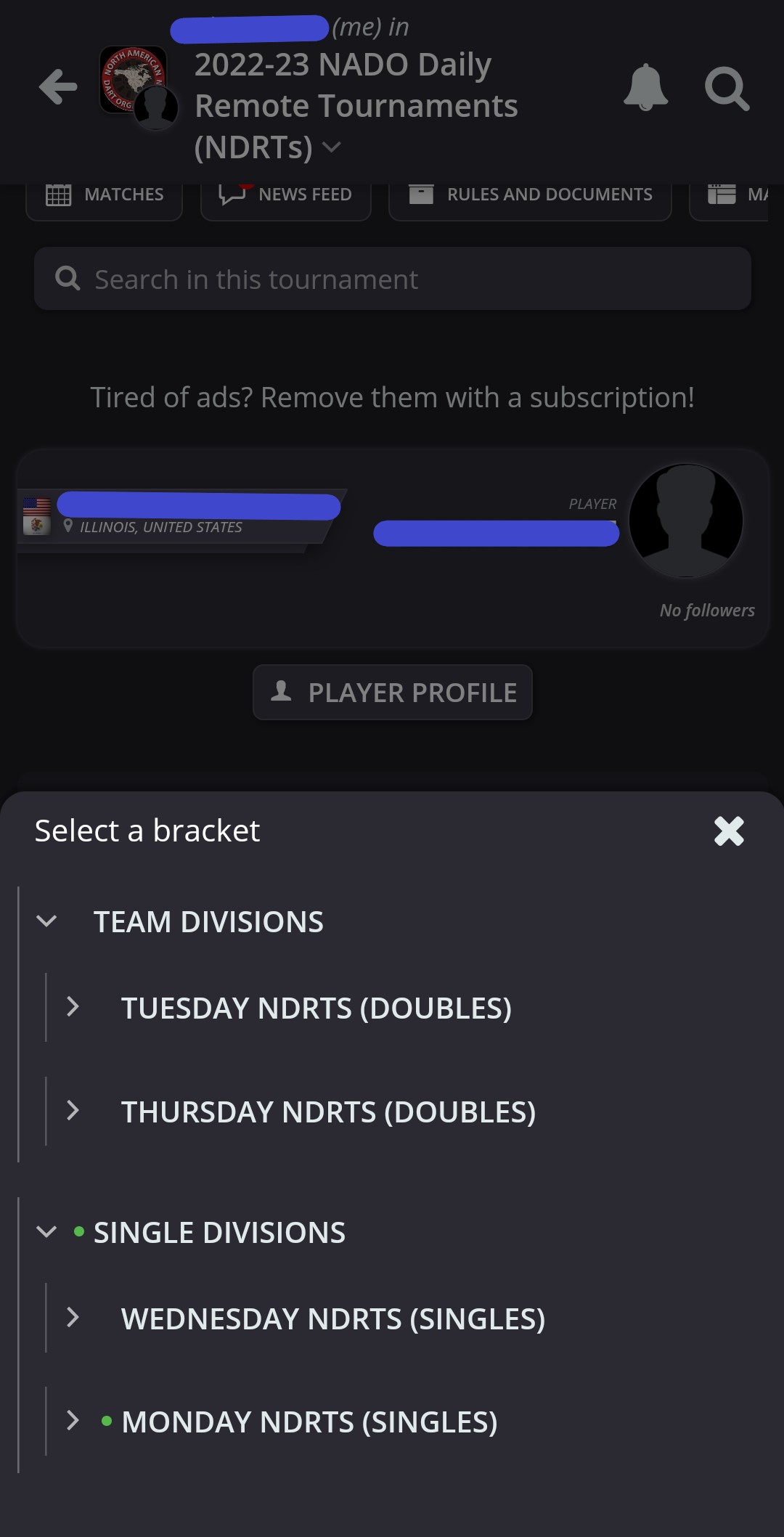The width and height of the screenshot is (784, 1537).
Task: Collapse the Team Divisions group
Action: click(46, 922)
